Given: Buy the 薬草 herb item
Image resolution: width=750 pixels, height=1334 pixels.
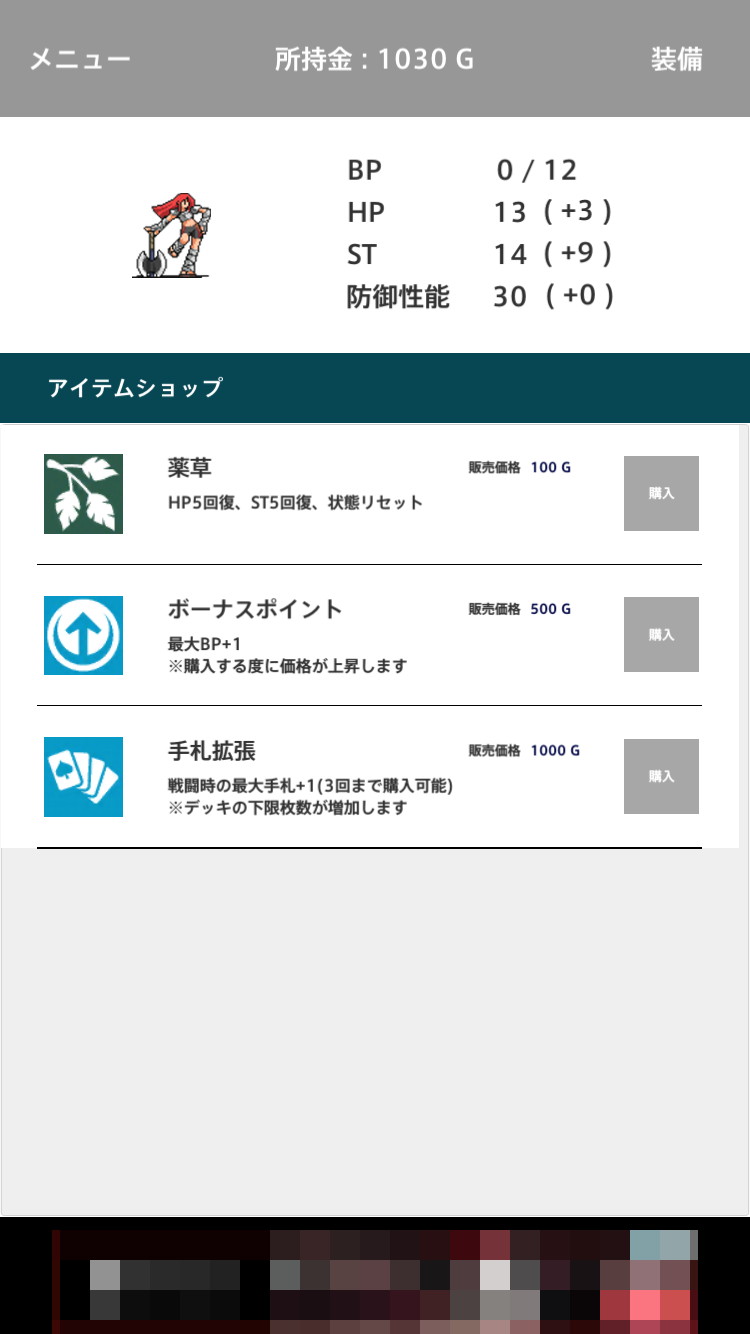Looking at the screenshot, I should pyautogui.click(x=661, y=493).
